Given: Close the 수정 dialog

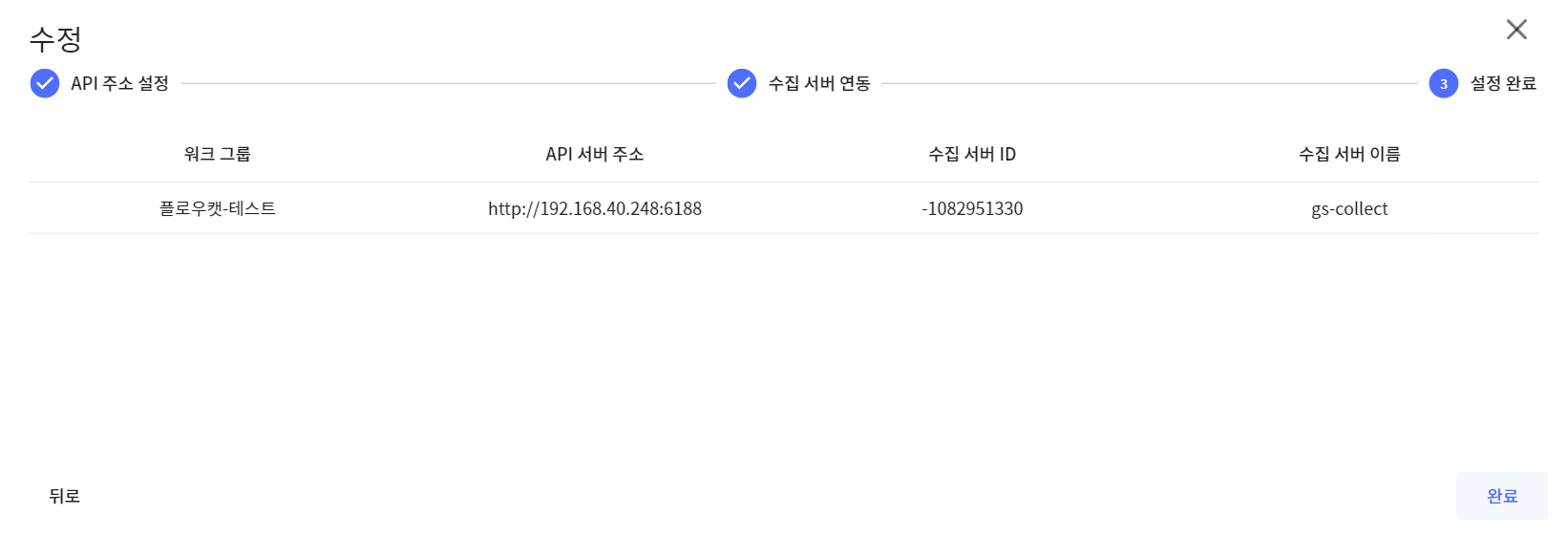Looking at the screenshot, I should pos(1516,30).
